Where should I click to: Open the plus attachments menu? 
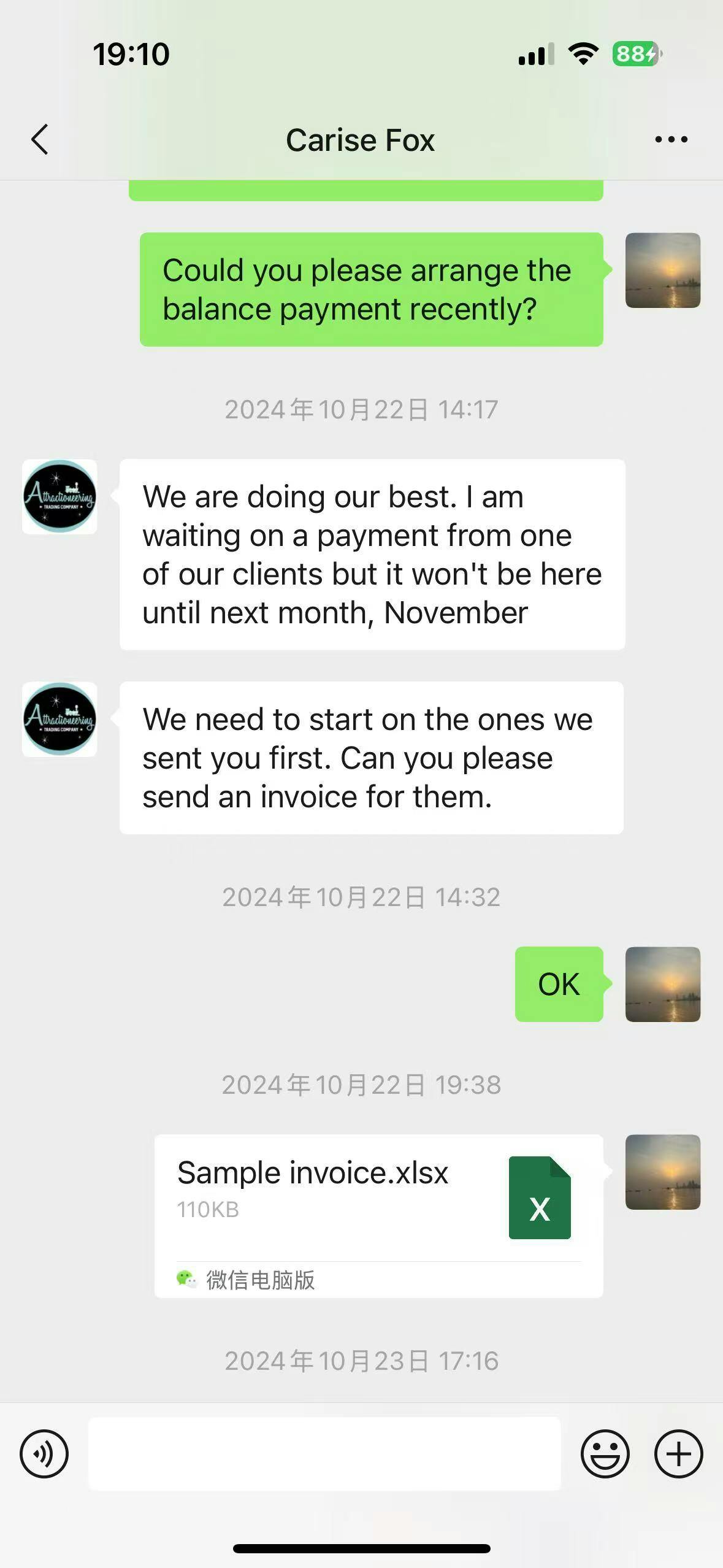click(x=678, y=1454)
